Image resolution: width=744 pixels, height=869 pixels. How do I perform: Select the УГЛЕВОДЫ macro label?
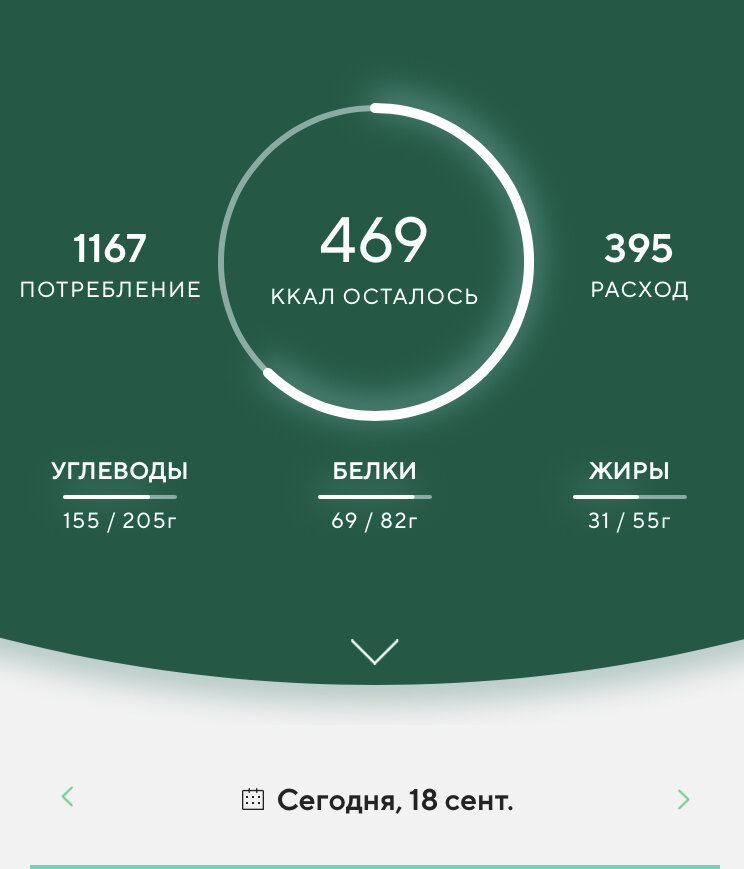(119, 470)
